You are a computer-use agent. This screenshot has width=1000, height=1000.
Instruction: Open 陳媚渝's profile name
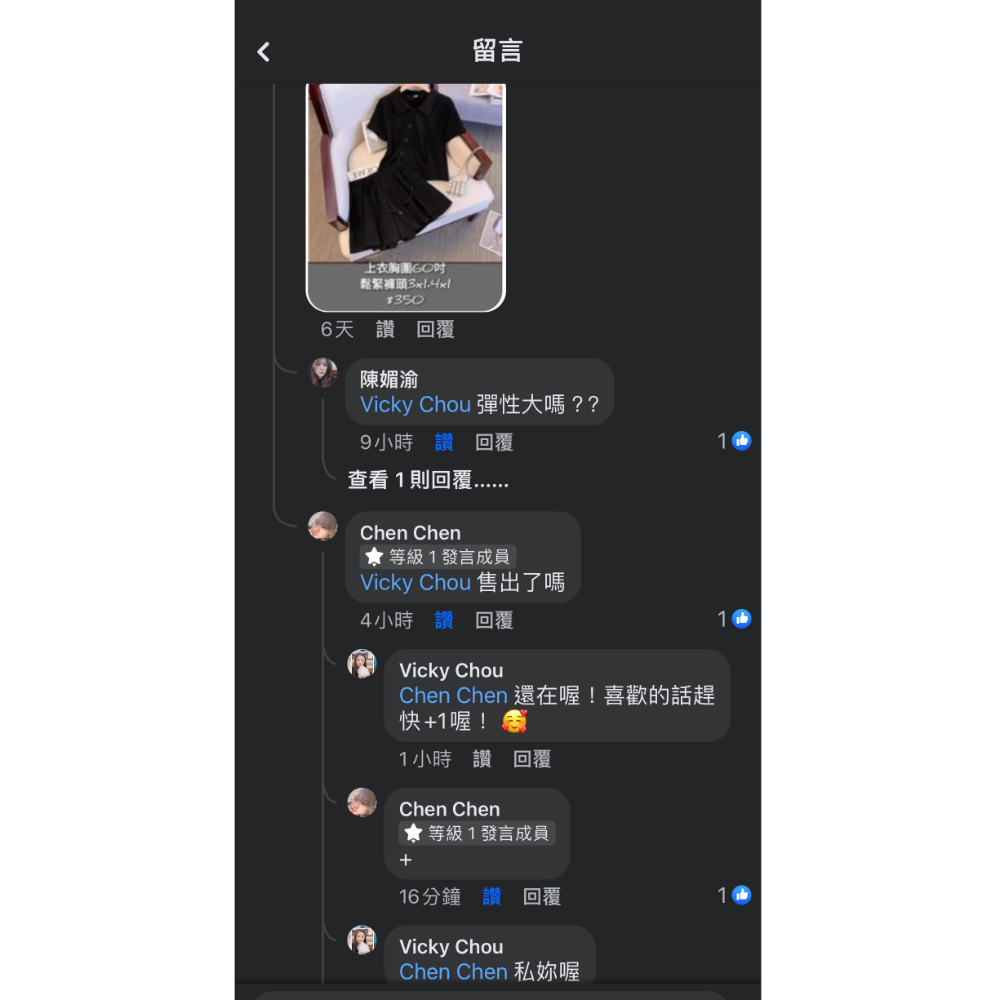389,380
